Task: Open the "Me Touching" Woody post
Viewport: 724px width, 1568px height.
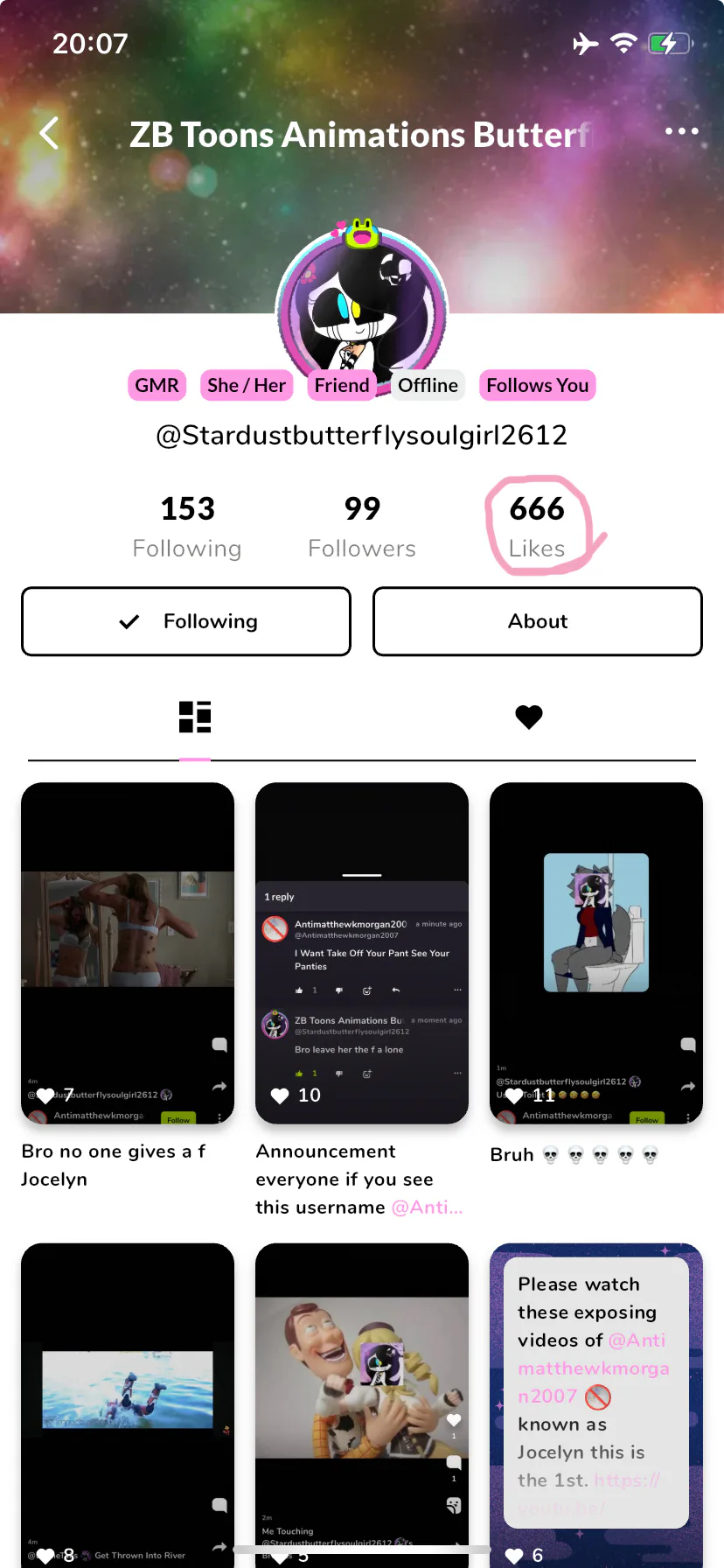Action: pyautogui.click(x=362, y=1400)
